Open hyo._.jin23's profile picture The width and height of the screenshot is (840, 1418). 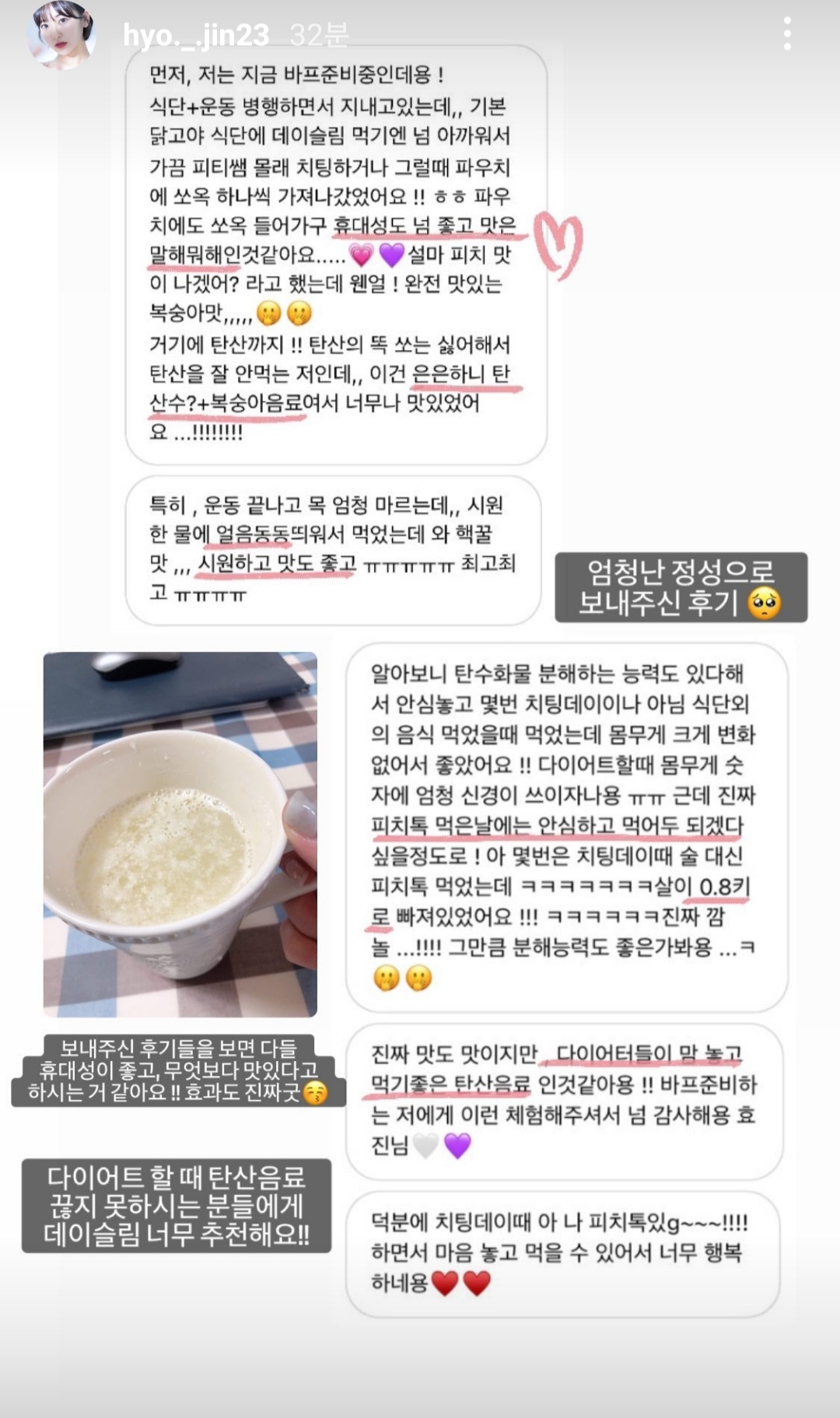[x=61, y=36]
